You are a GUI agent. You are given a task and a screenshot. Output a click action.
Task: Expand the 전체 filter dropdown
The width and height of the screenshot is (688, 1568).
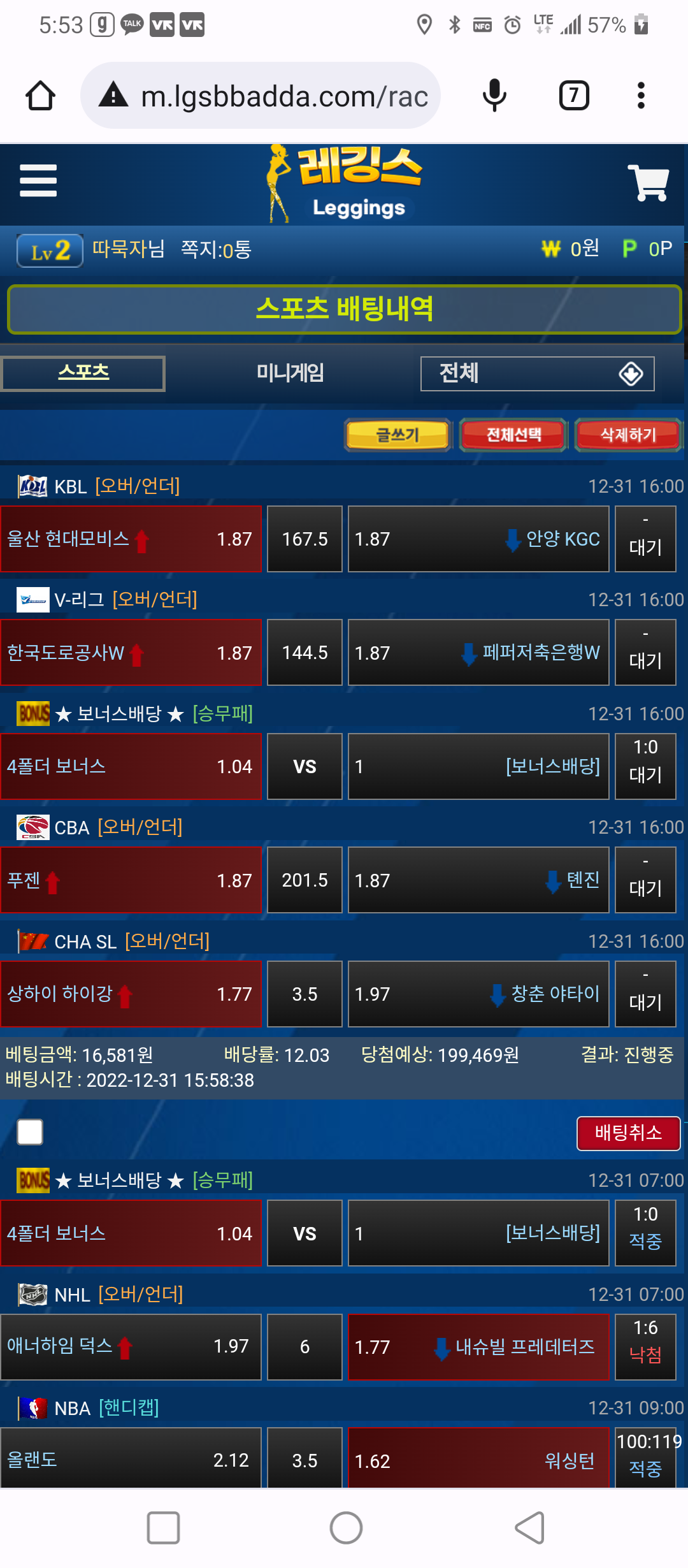(x=537, y=374)
